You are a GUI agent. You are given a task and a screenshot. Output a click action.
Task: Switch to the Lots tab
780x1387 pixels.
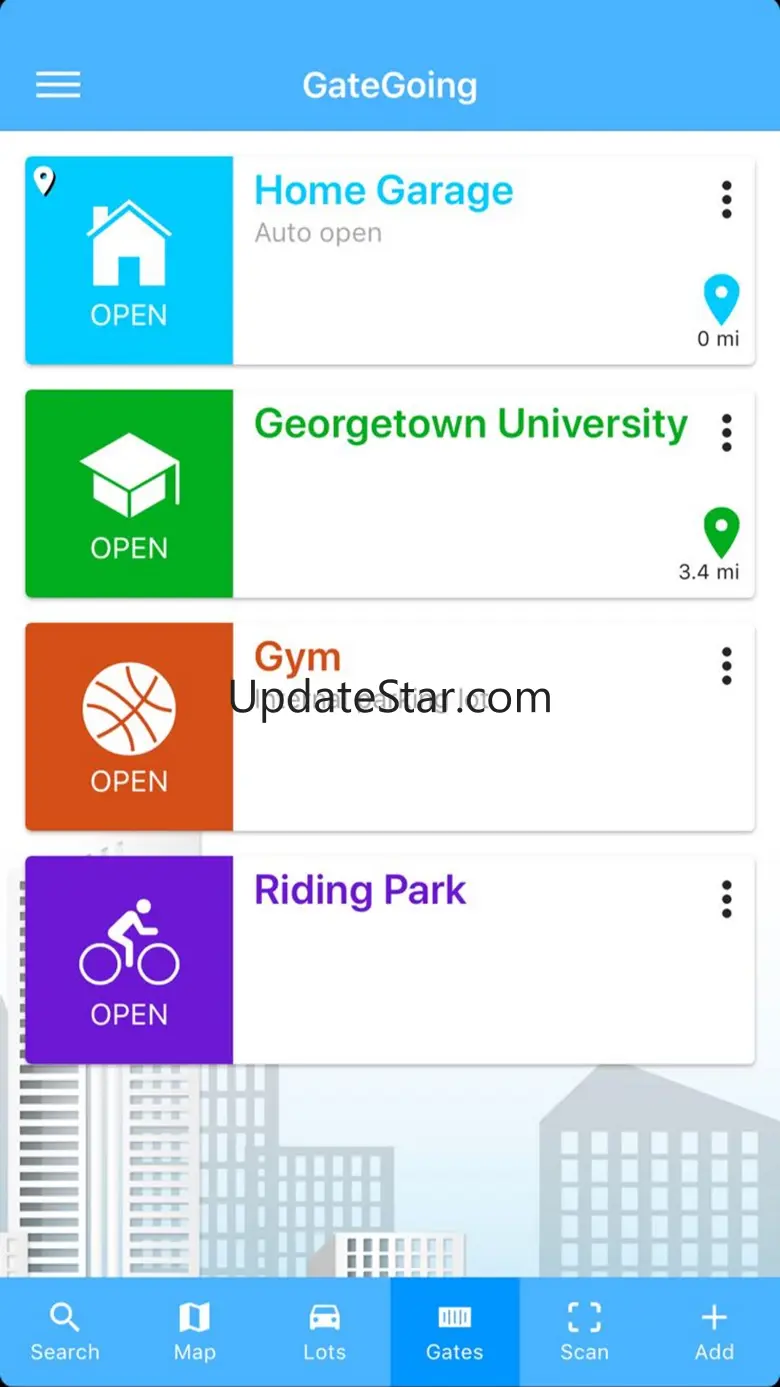324,1332
